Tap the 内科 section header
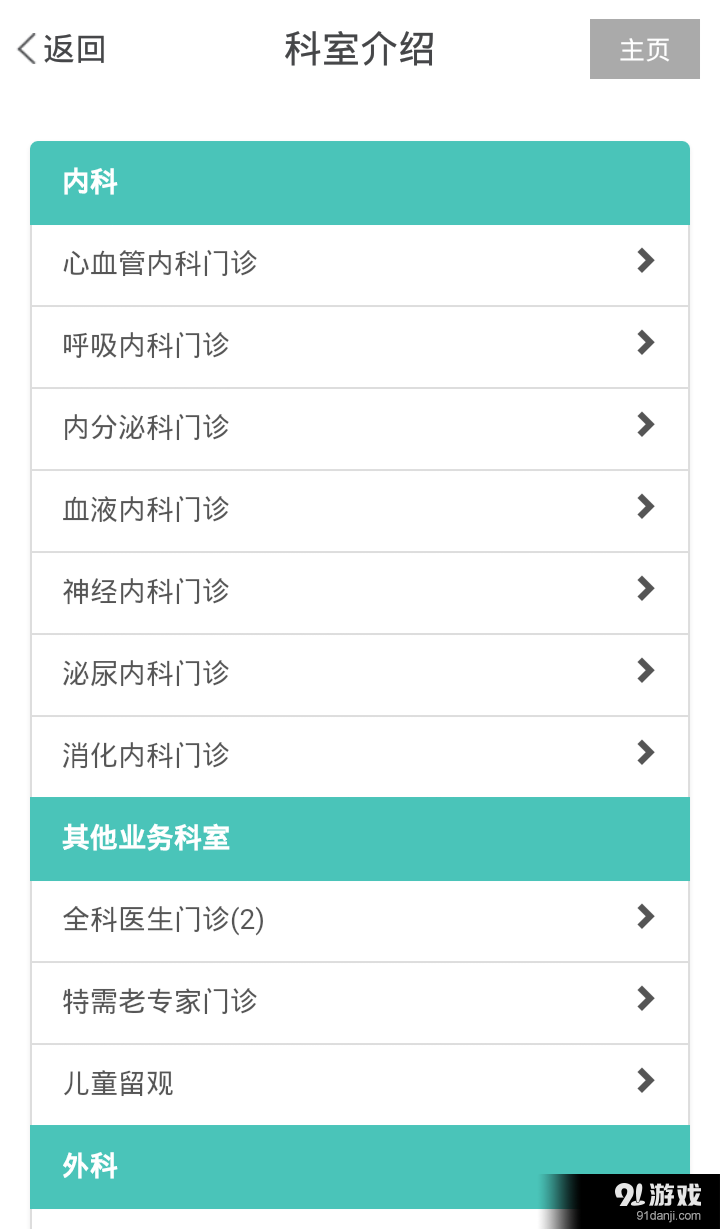The width and height of the screenshot is (720, 1229). click(89, 182)
